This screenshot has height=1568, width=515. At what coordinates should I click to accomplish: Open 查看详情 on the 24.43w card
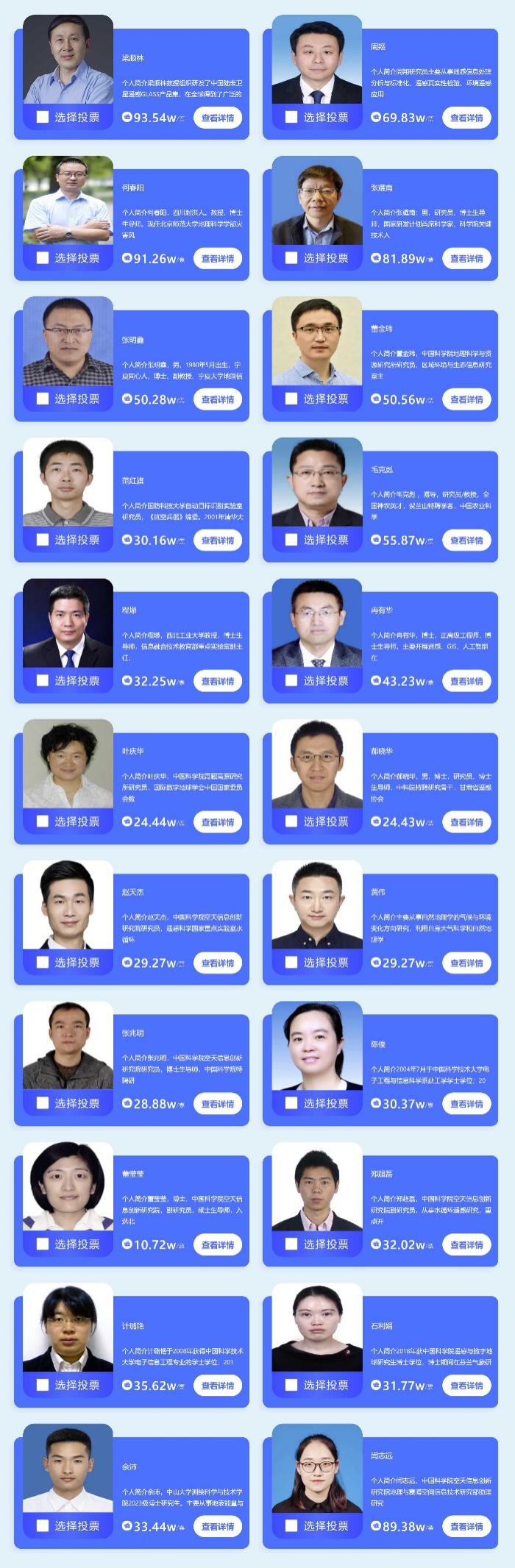tap(466, 822)
